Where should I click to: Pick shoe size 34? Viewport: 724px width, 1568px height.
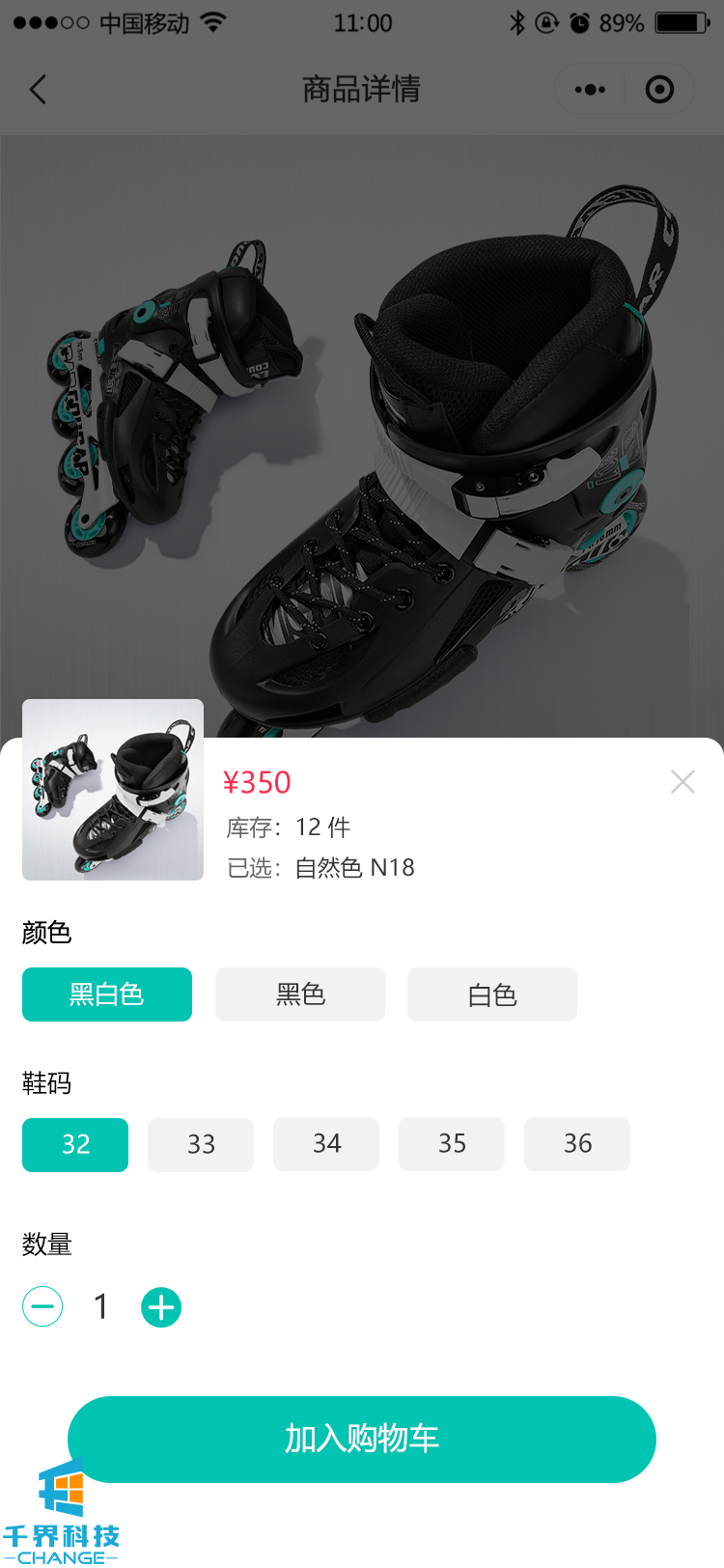pos(326,1144)
